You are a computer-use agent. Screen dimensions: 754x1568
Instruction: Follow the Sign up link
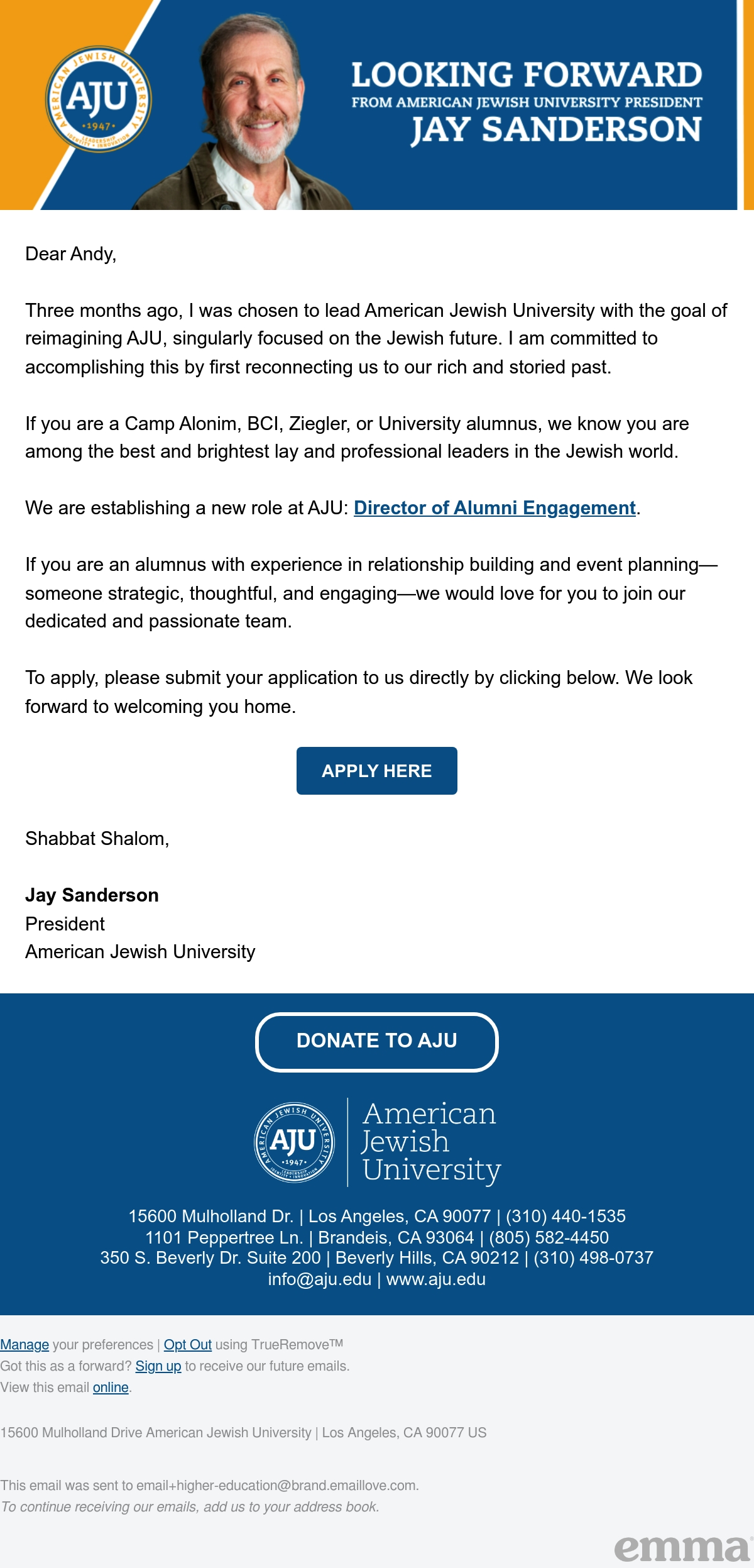[x=158, y=1366]
